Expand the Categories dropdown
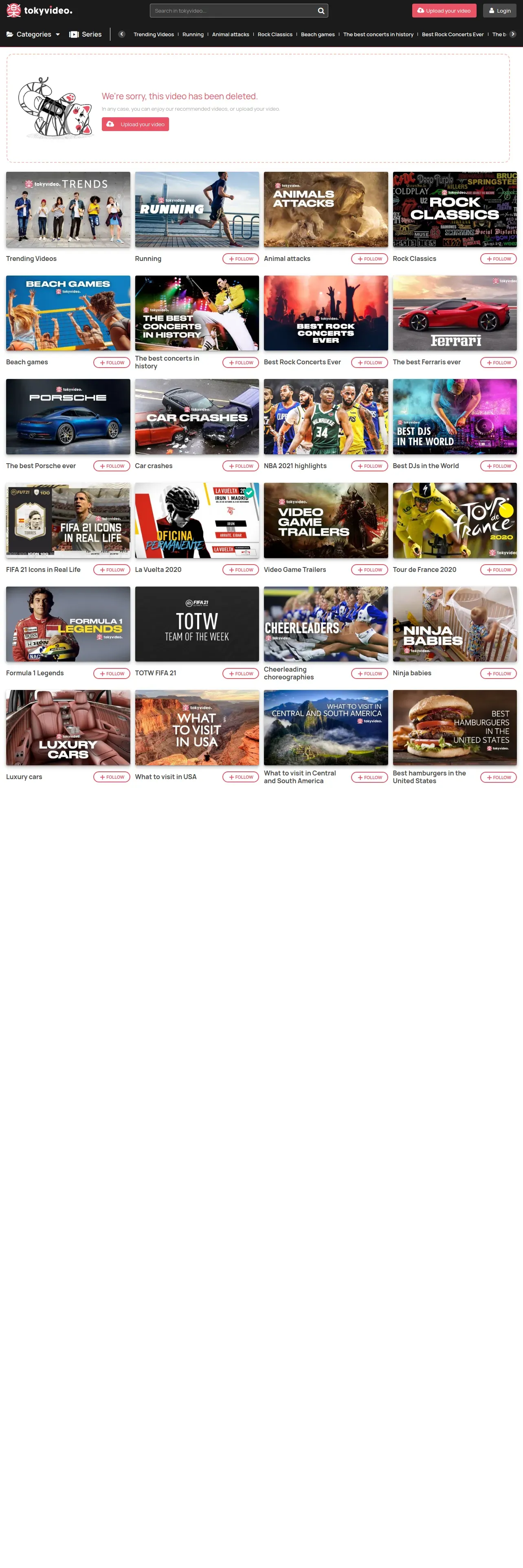The width and height of the screenshot is (523, 1568). 33,35
